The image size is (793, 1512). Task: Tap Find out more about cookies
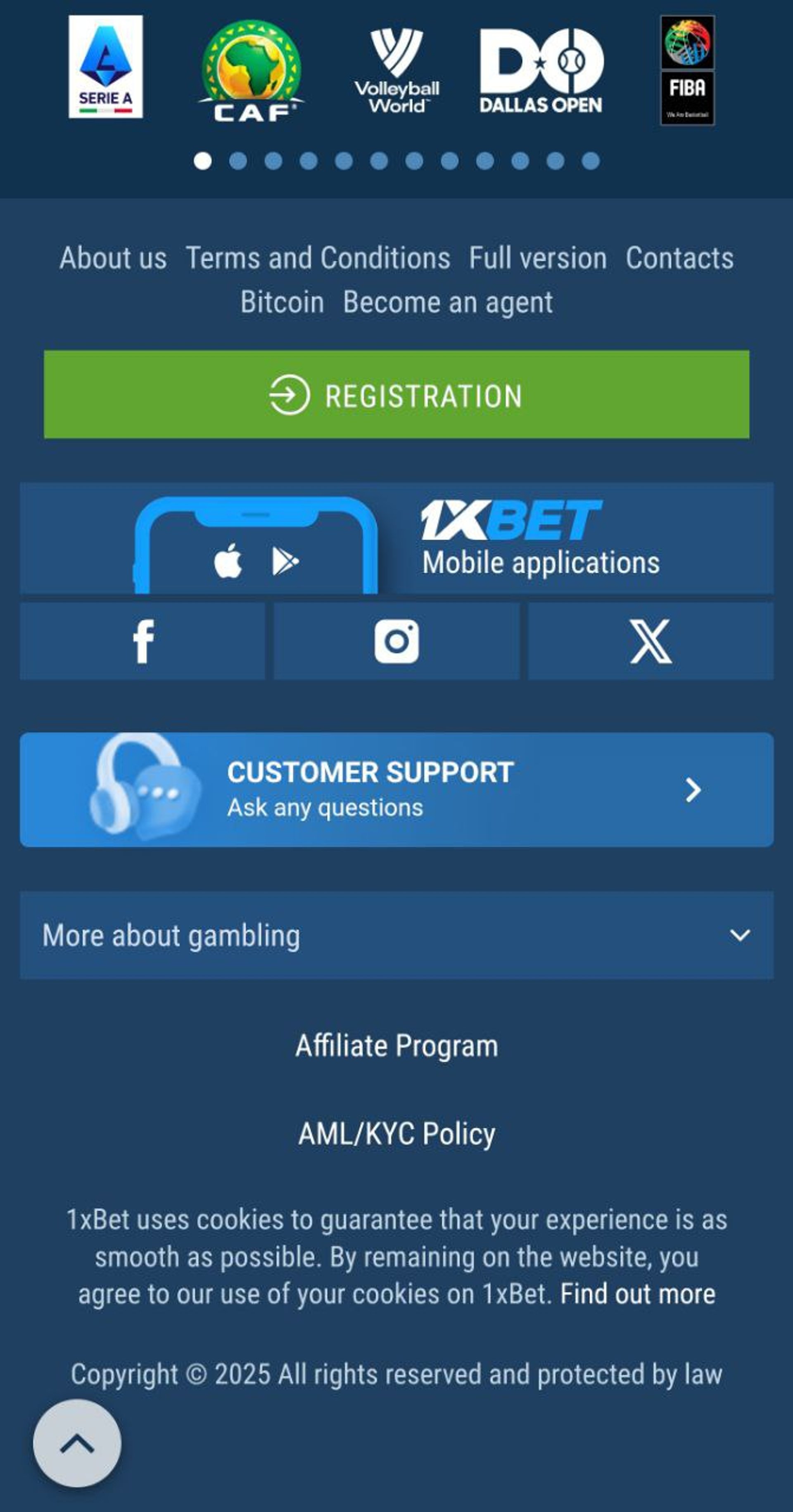pos(637,1294)
